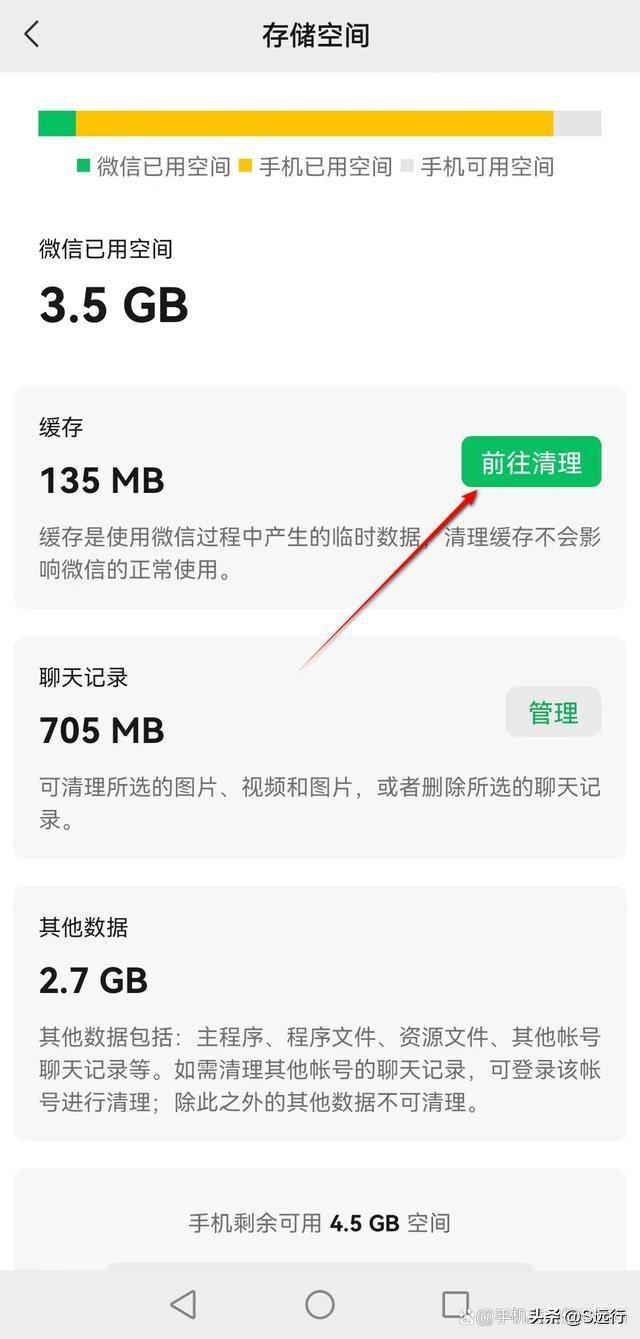Open the recent apps view

point(456,1304)
